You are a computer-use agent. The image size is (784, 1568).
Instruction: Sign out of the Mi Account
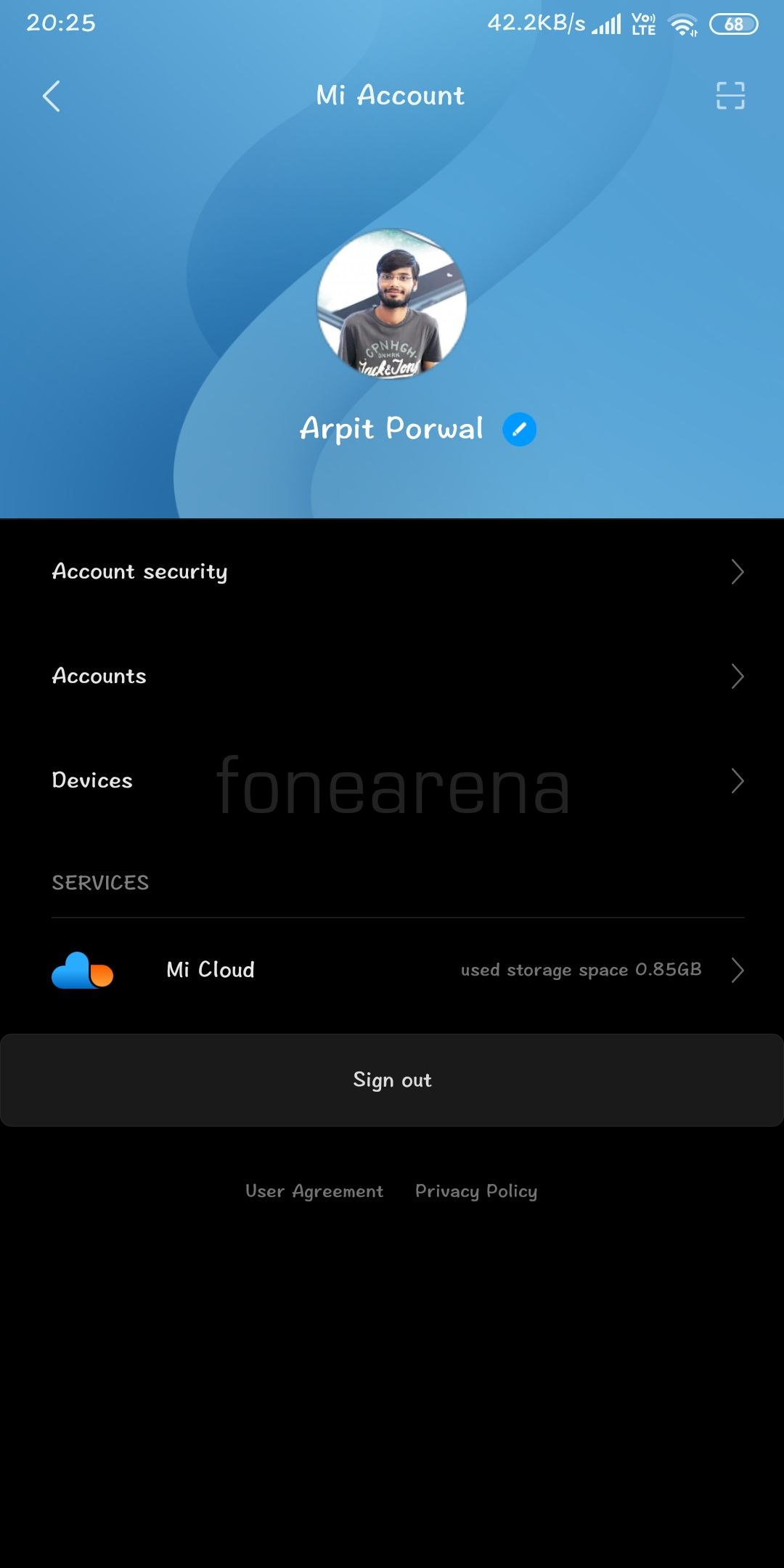(392, 1080)
